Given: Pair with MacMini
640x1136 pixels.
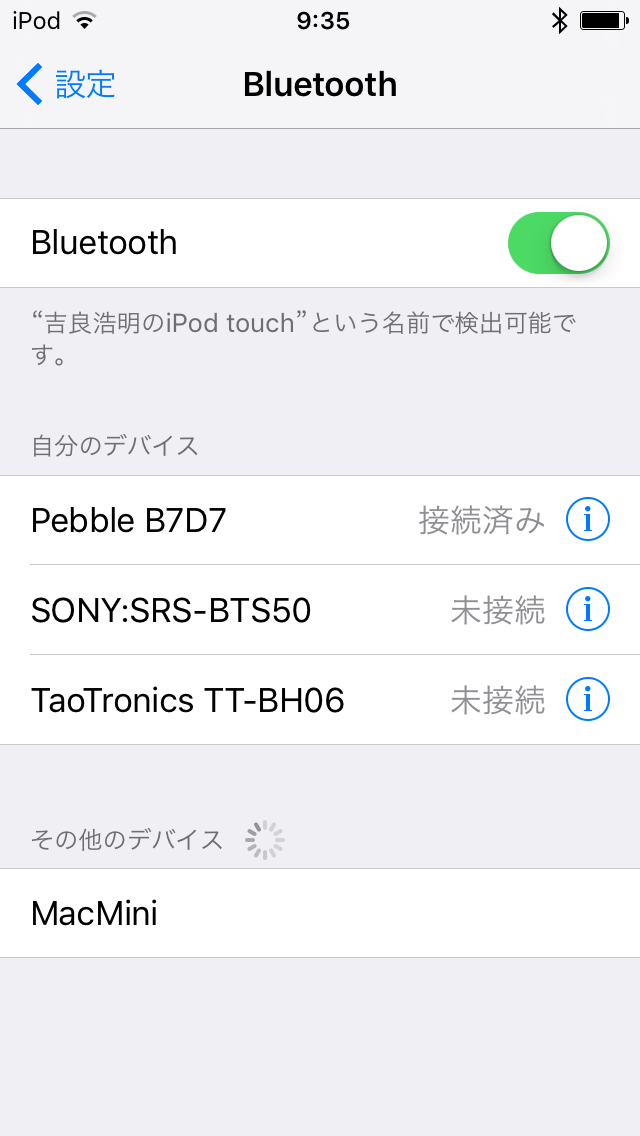Looking at the screenshot, I should pyautogui.click(x=320, y=913).
